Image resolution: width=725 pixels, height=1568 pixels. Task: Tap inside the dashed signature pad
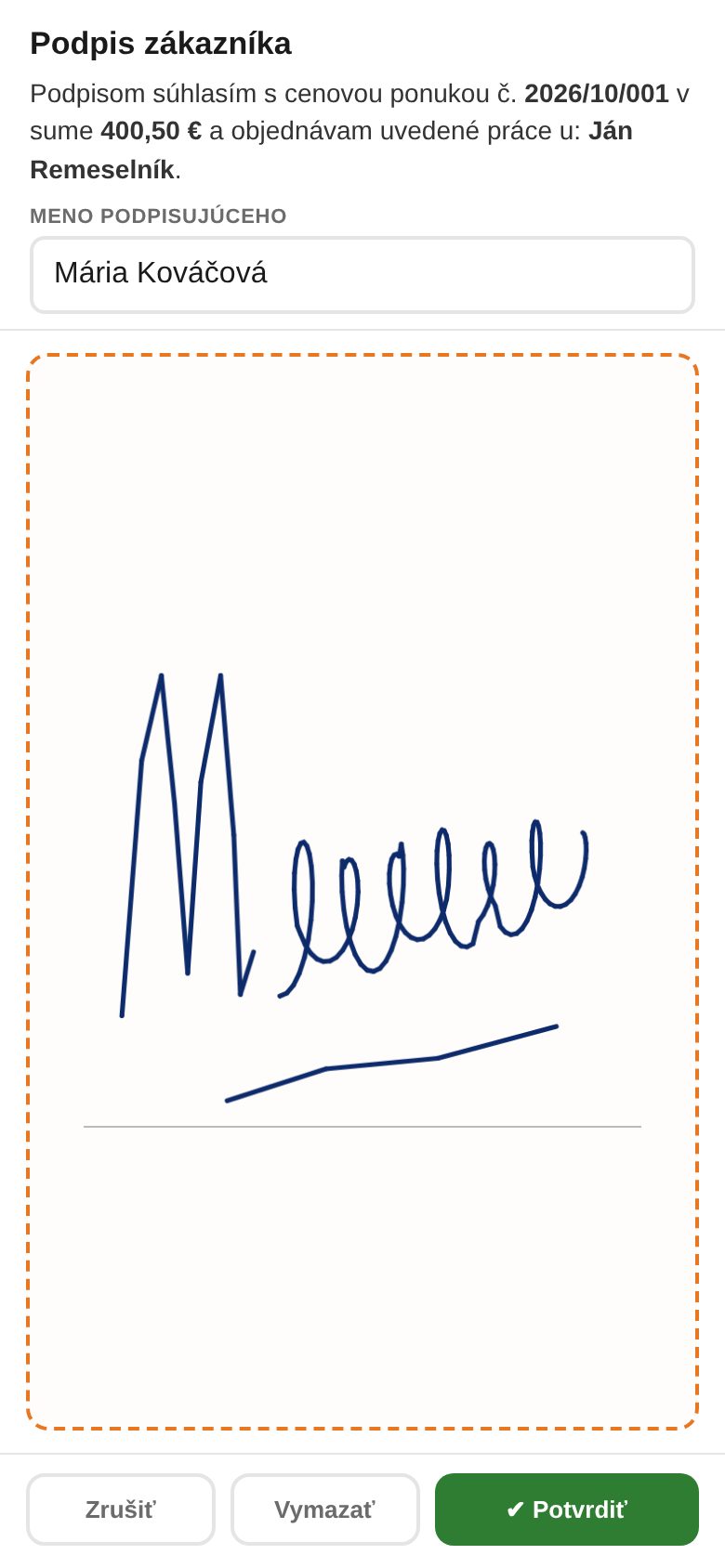362,892
